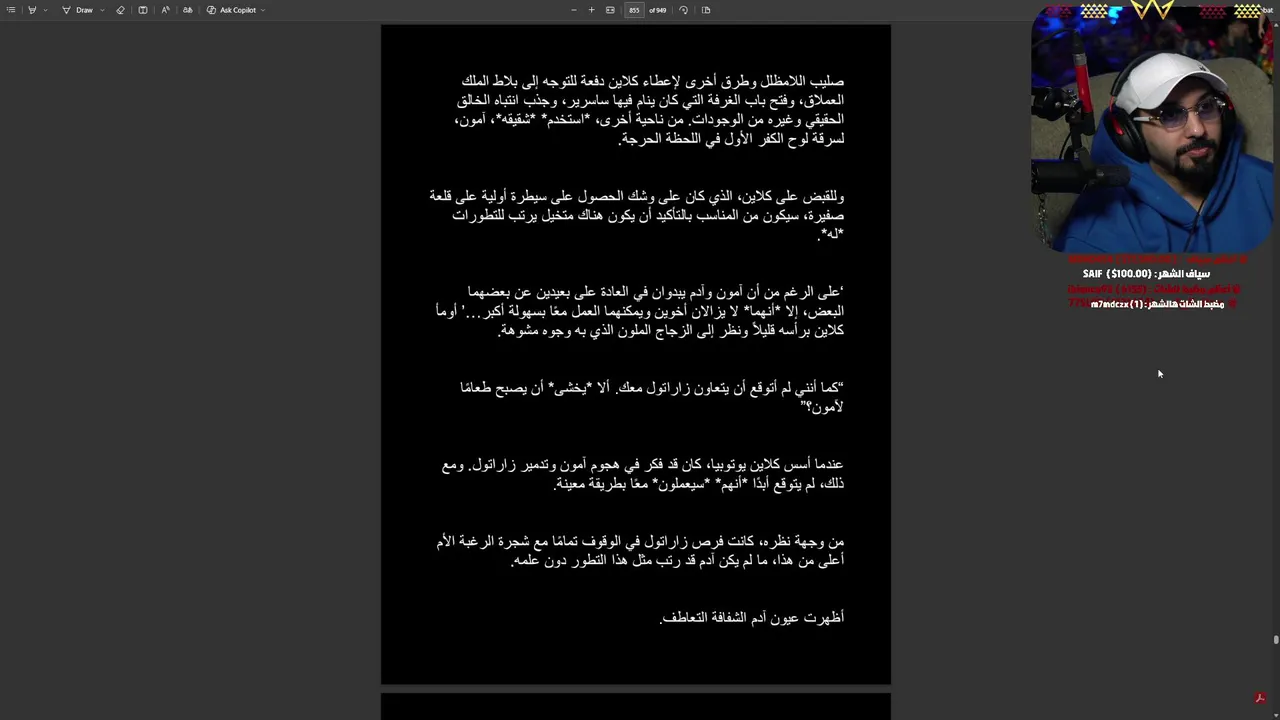Open the translate option
The height and width of the screenshot is (720, 1280).
pos(187,10)
